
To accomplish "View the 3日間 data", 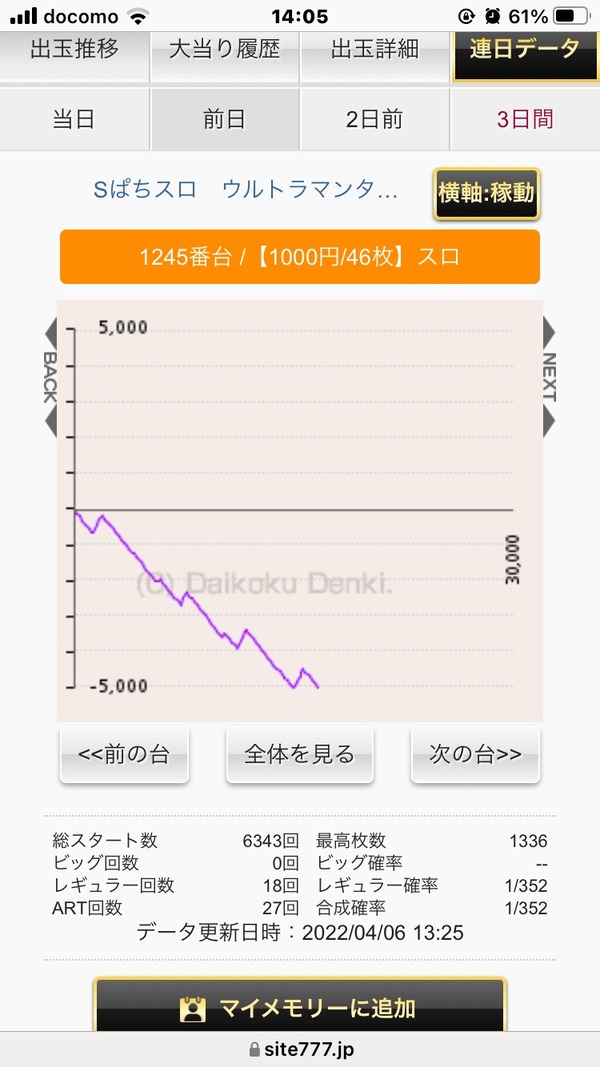I will (525, 120).
